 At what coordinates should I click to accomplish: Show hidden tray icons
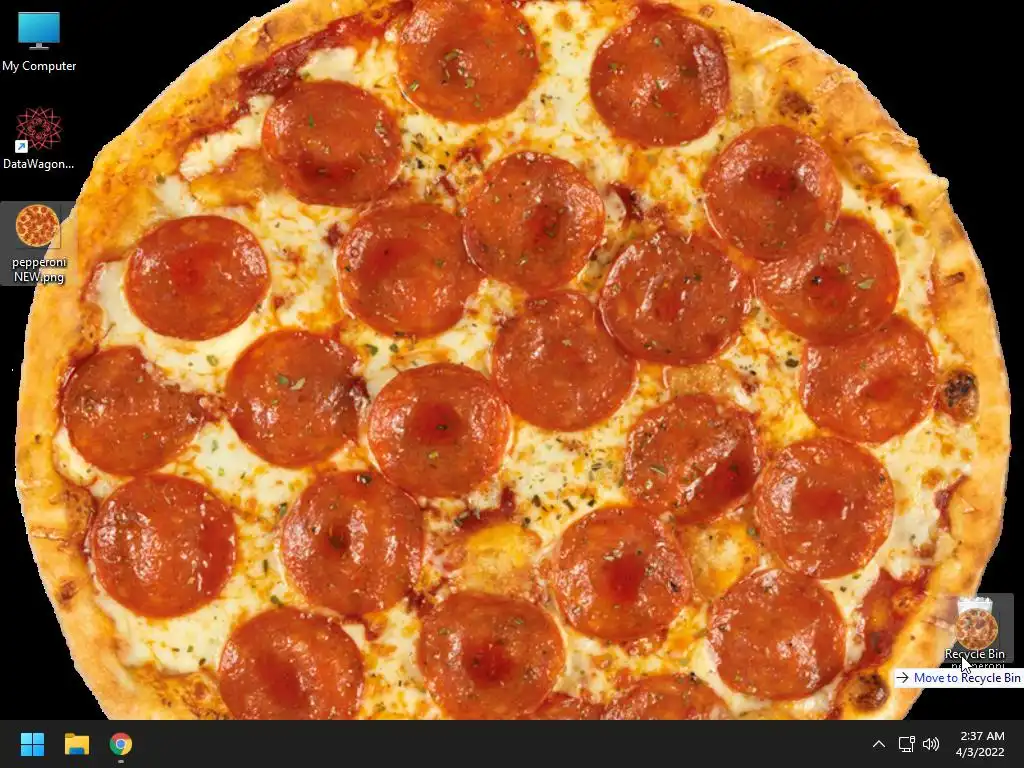click(878, 744)
